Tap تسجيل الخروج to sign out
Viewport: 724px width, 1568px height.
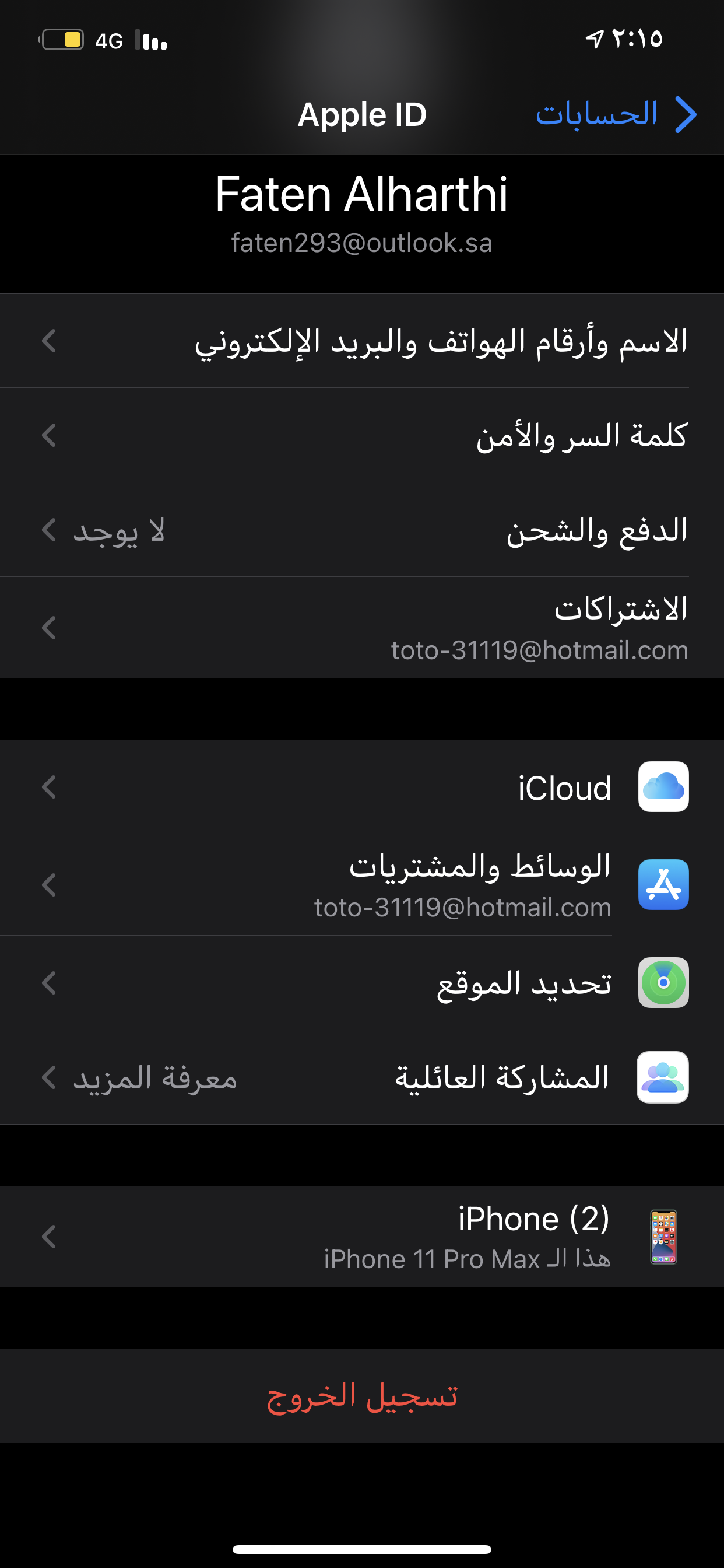click(x=362, y=1395)
